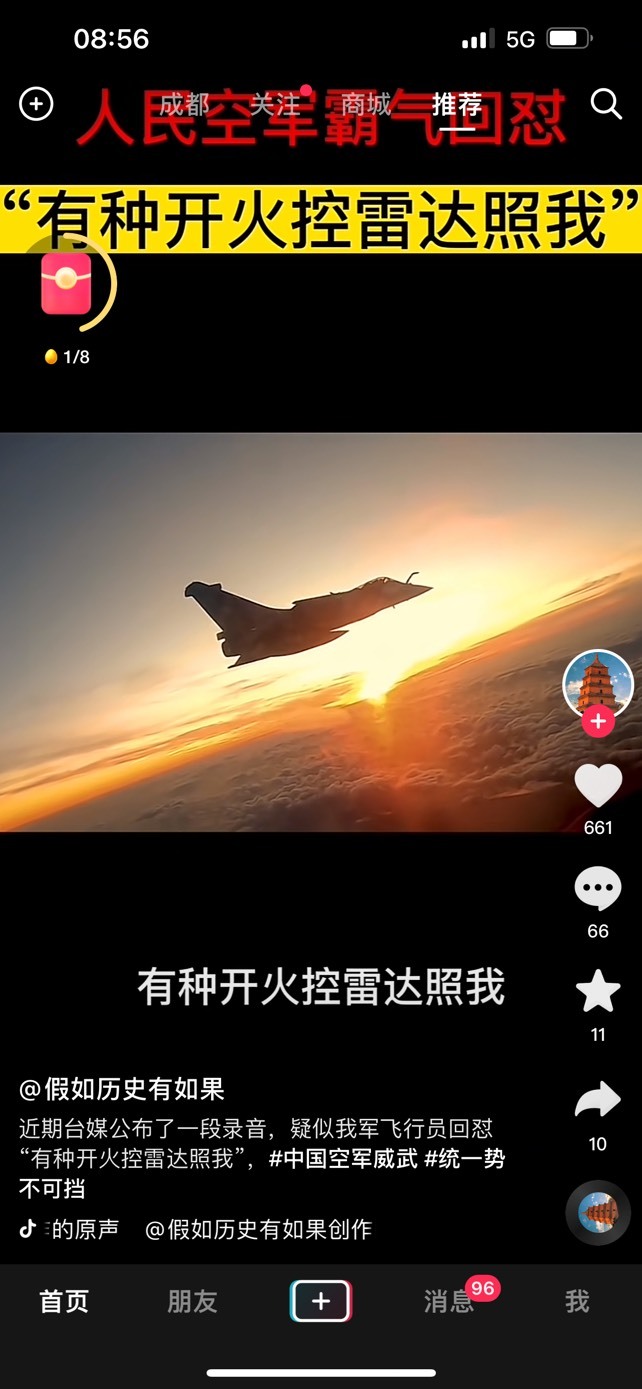This screenshot has height=1389, width=642.
Task: Like this video with the heart icon
Action: pos(598,786)
